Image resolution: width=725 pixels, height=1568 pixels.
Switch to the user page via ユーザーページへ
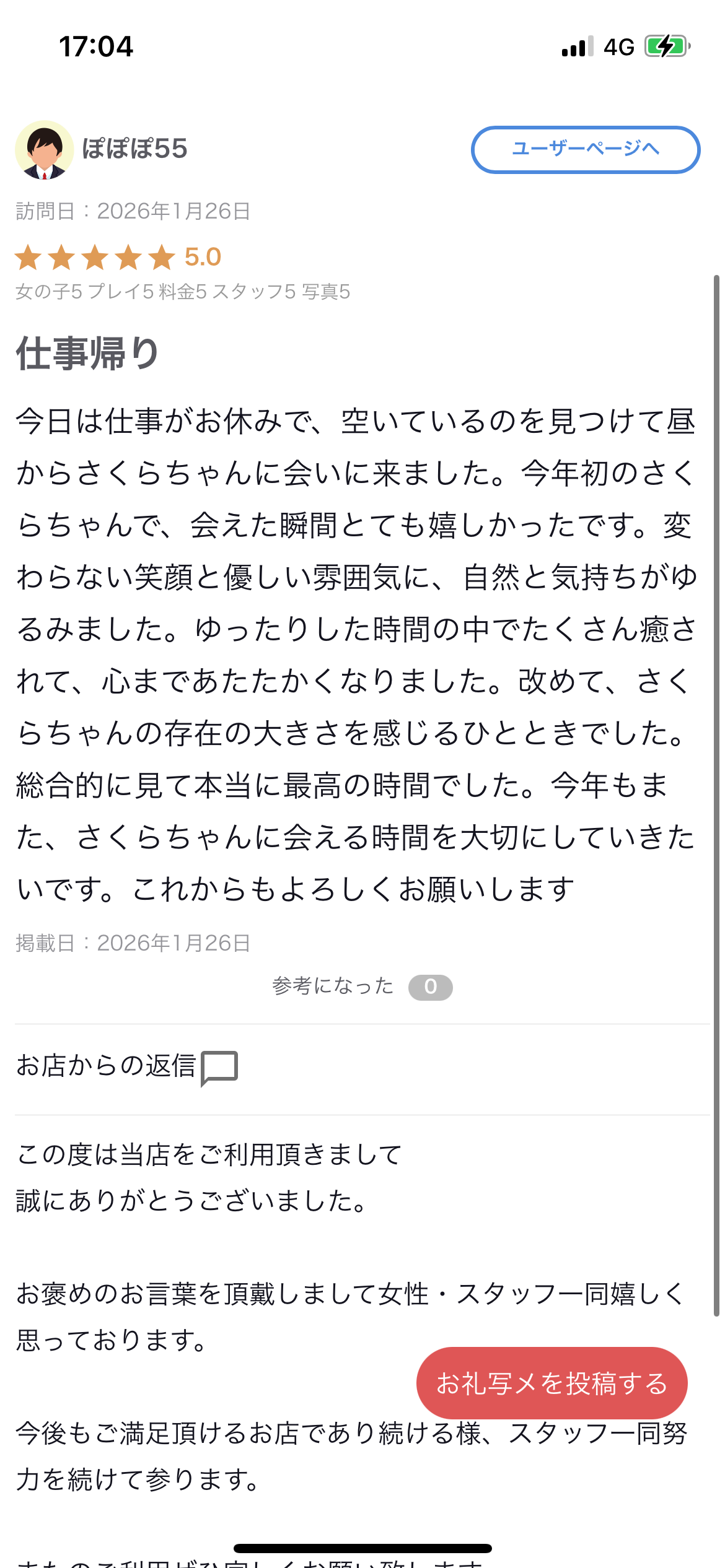[x=586, y=149]
